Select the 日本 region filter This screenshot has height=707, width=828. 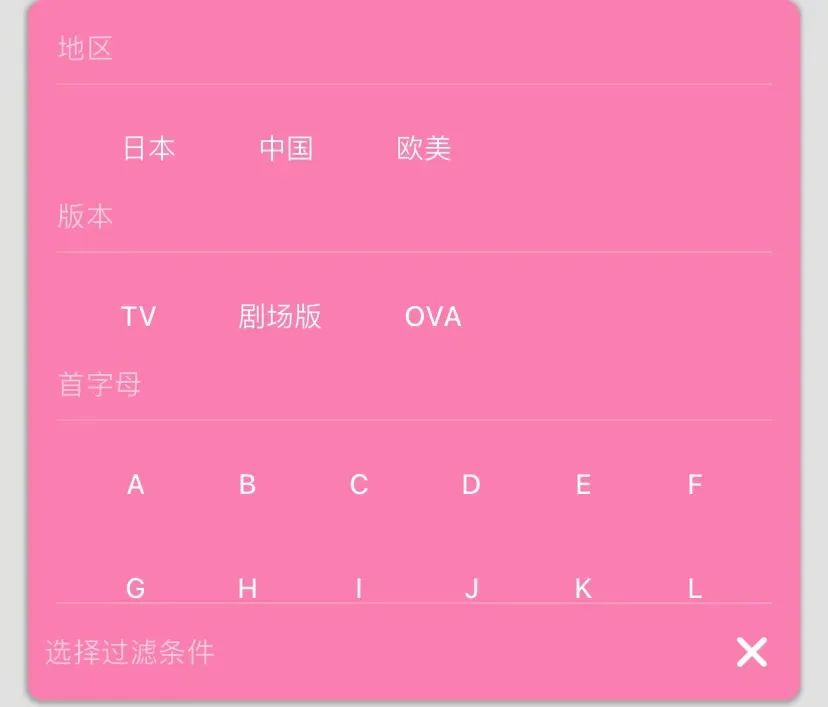(149, 149)
